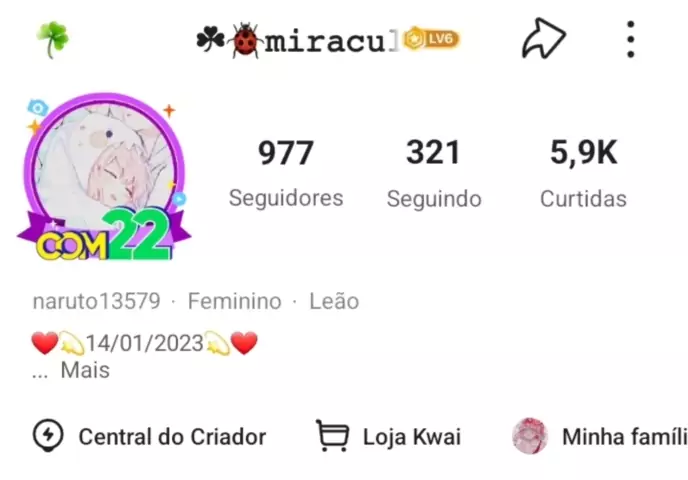Expand the bio with Mais

(x=84, y=370)
